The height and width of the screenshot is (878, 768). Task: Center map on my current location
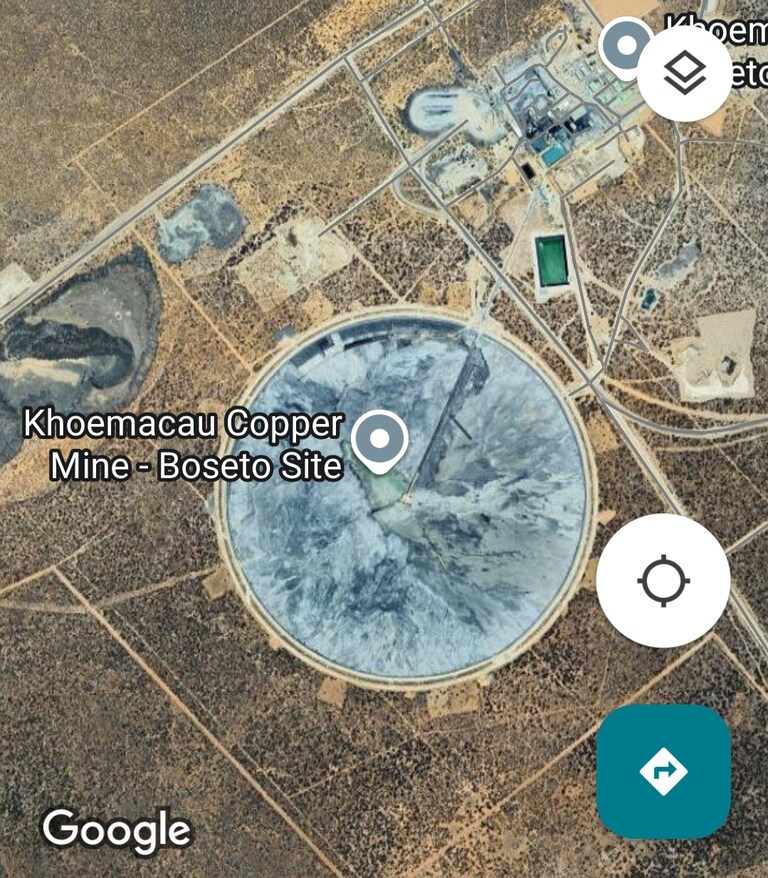pyautogui.click(x=663, y=581)
